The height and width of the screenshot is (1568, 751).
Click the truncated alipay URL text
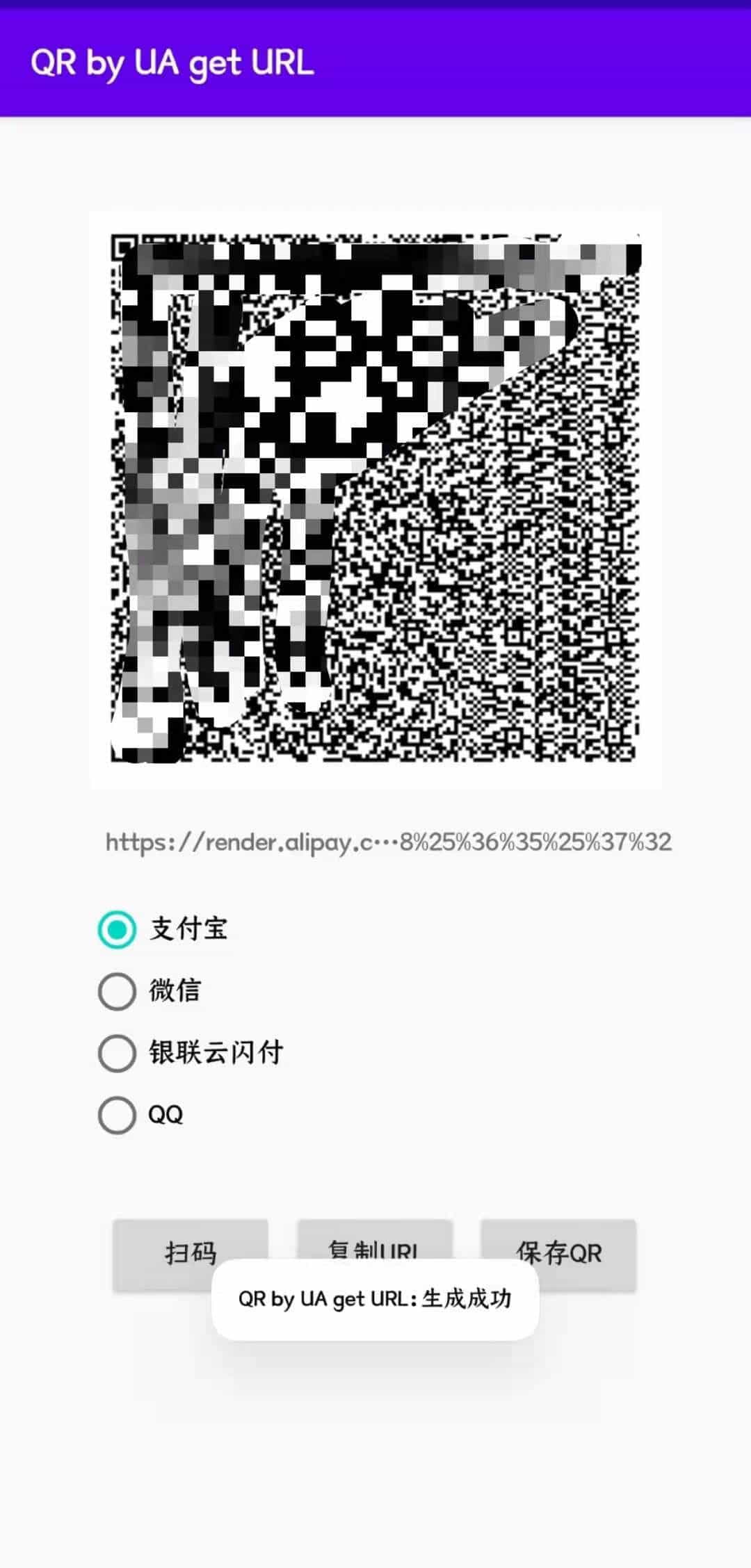point(387,842)
